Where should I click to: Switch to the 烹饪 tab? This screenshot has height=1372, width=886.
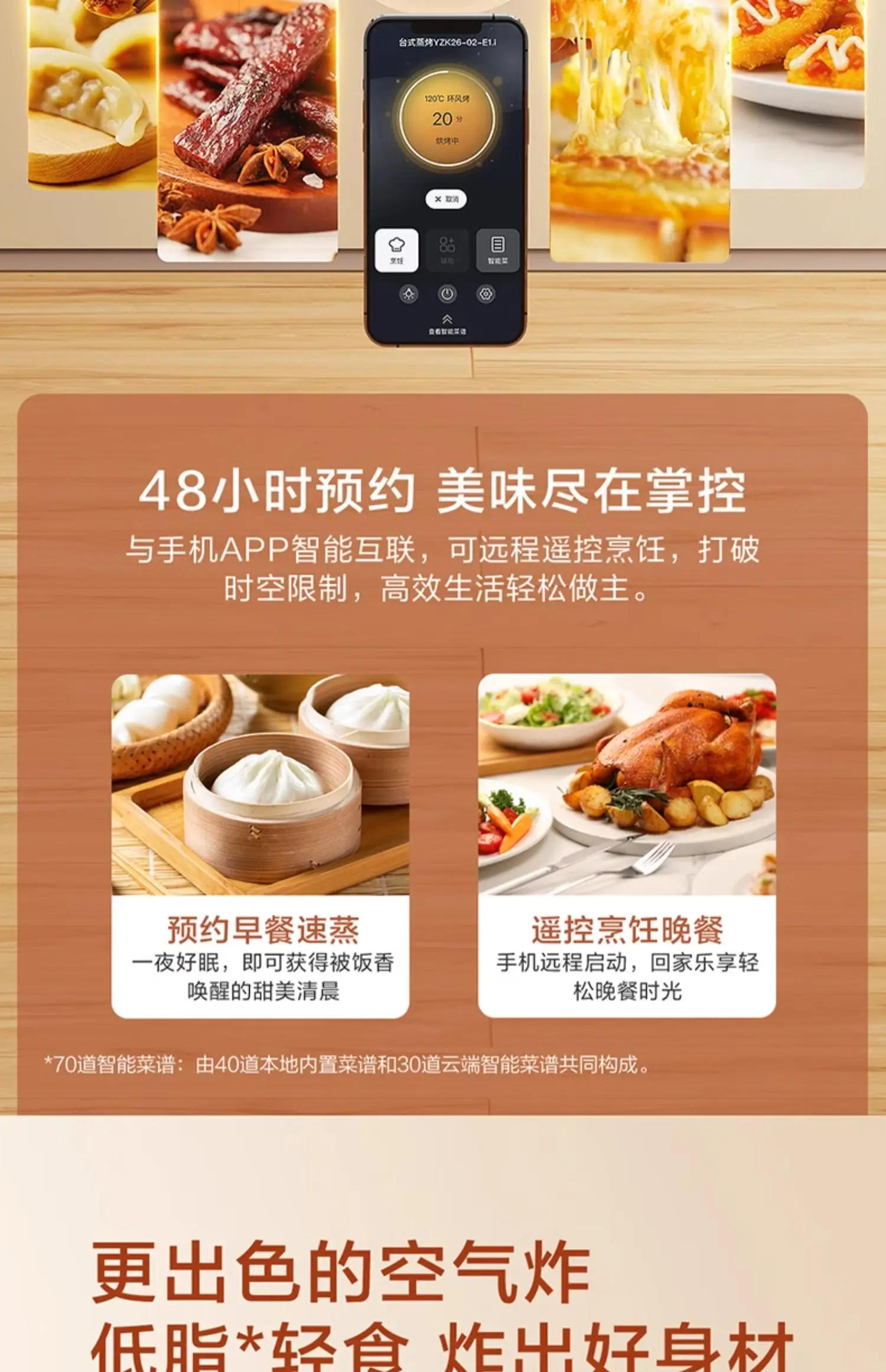click(x=397, y=249)
